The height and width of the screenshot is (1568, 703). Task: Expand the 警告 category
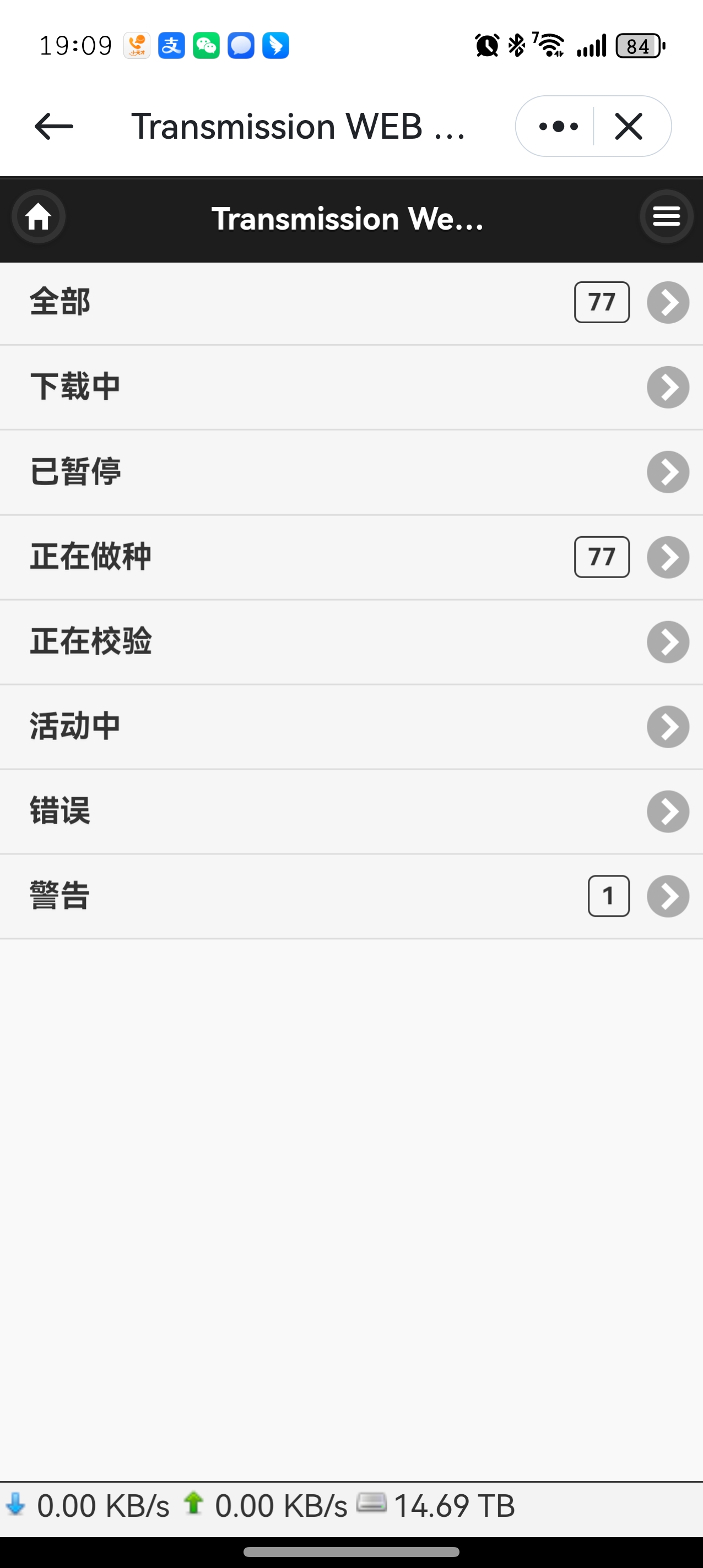[x=668, y=896]
